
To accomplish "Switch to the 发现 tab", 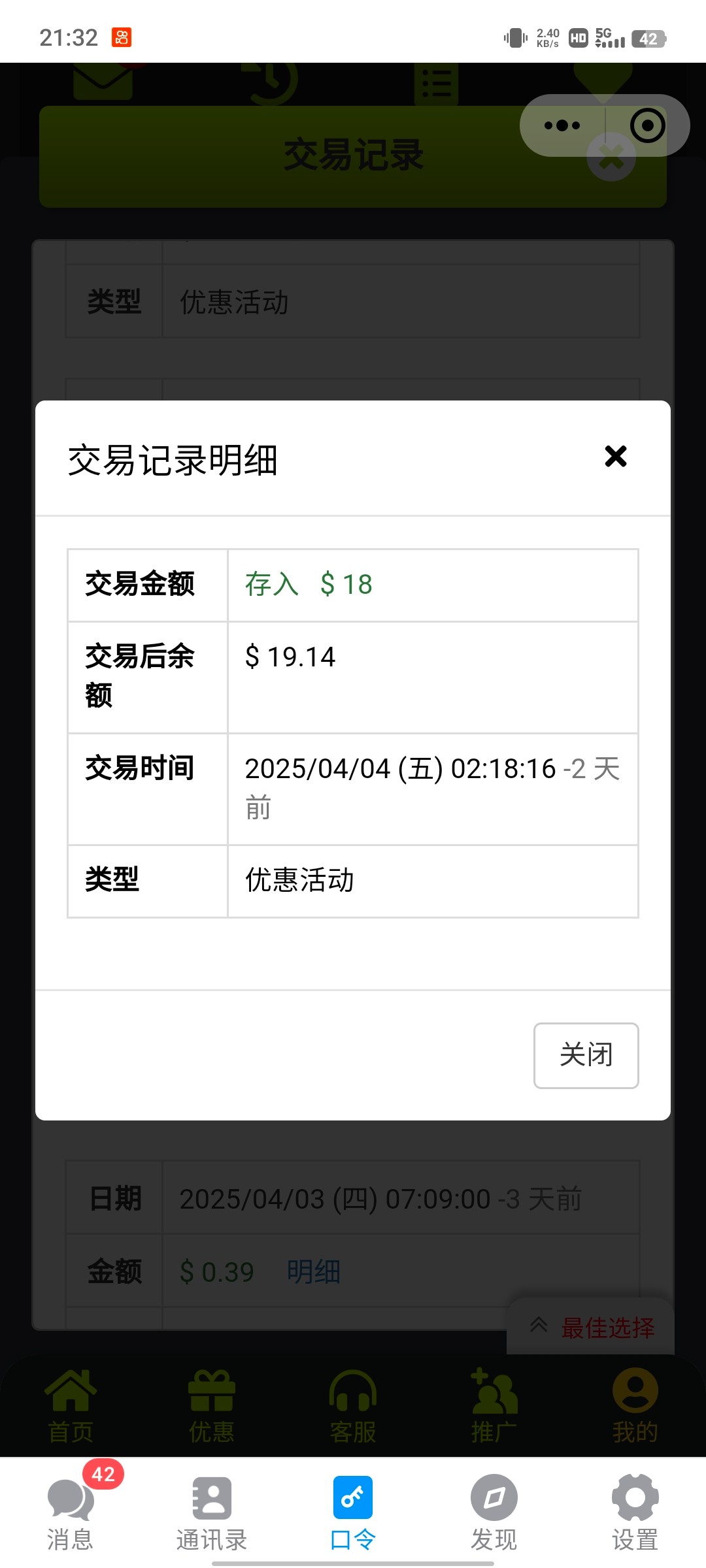I will (x=494, y=1509).
